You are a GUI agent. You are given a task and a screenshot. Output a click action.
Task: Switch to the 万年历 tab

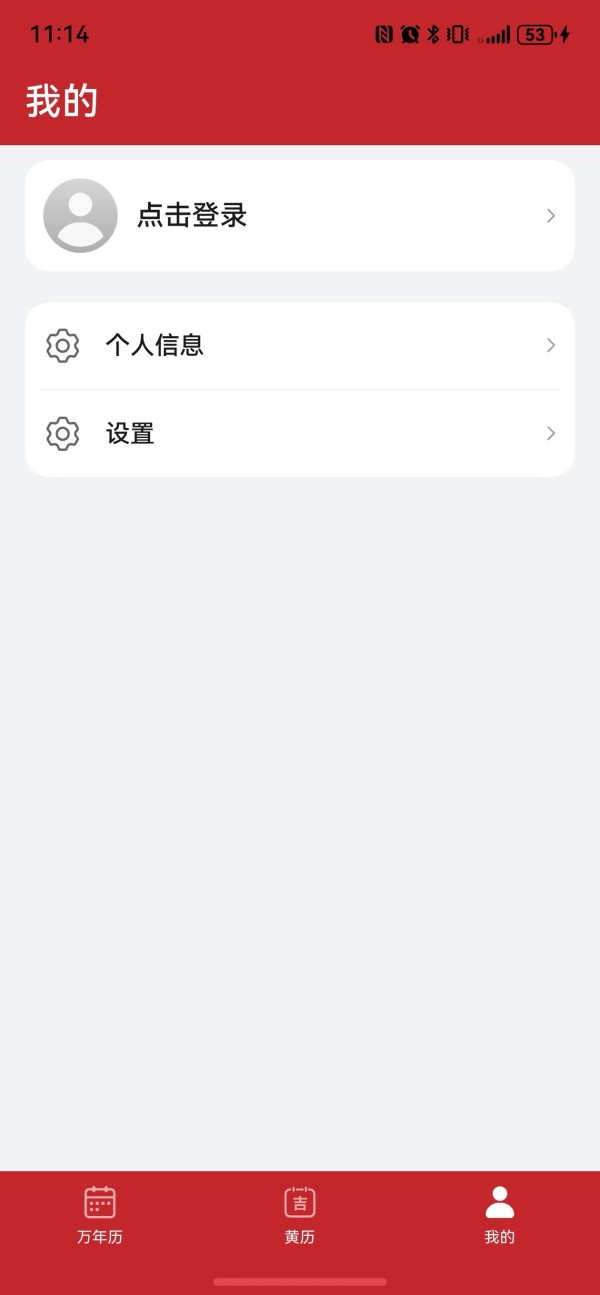point(100,1215)
